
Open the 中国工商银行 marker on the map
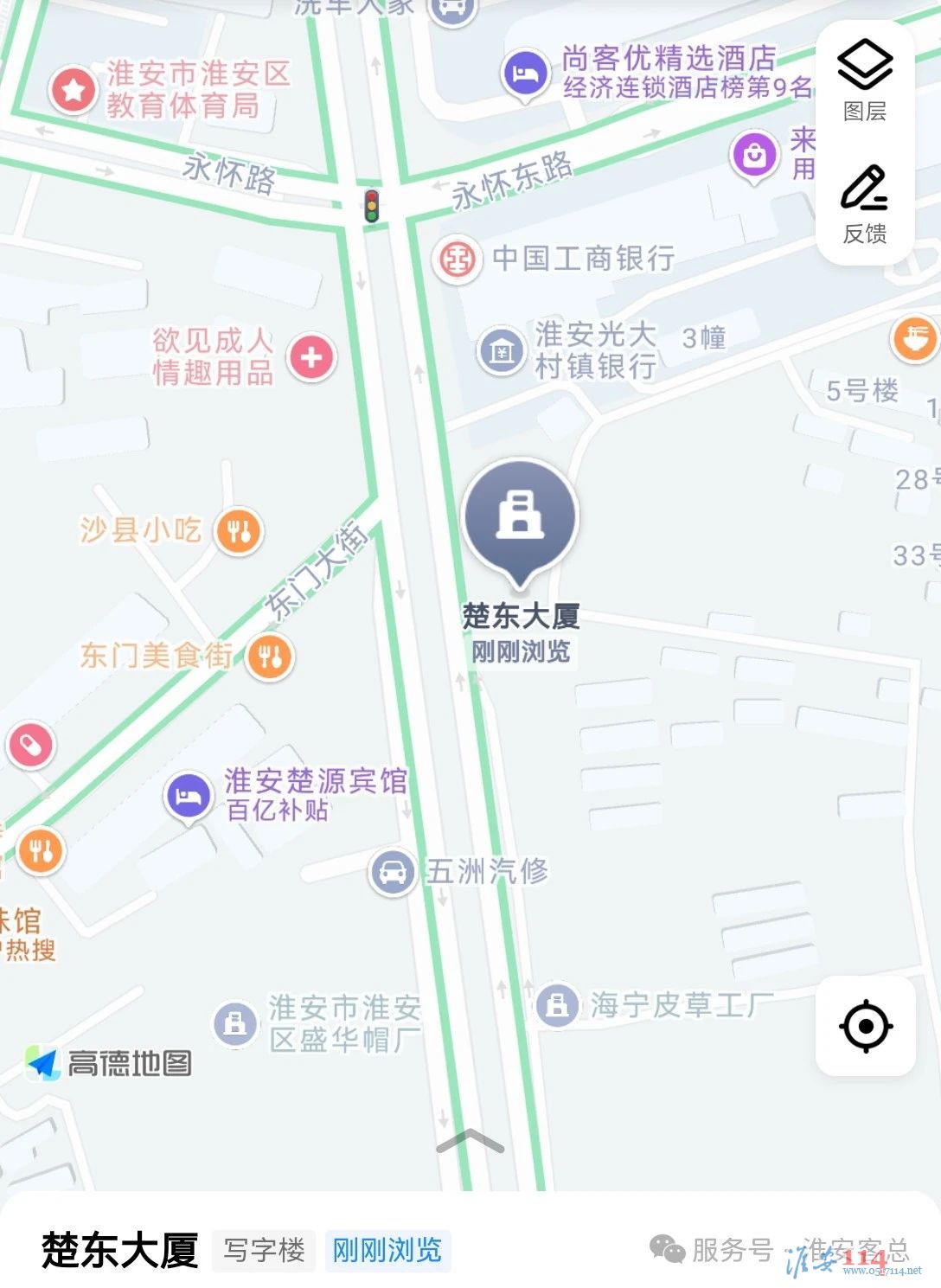[x=458, y=259]
